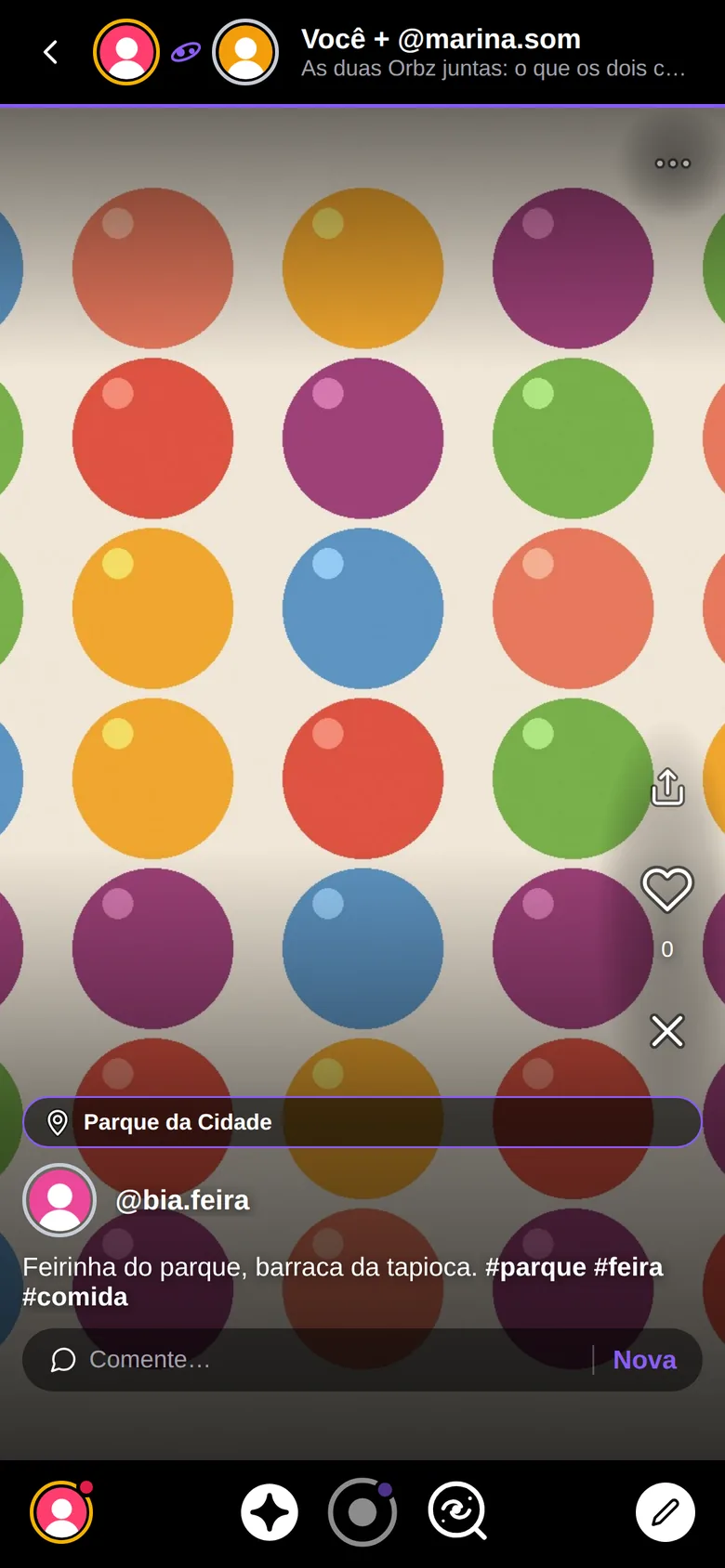Open the search explore tab
Image resolution: width=725 pixels, height=1568 pixels.
457,1512
